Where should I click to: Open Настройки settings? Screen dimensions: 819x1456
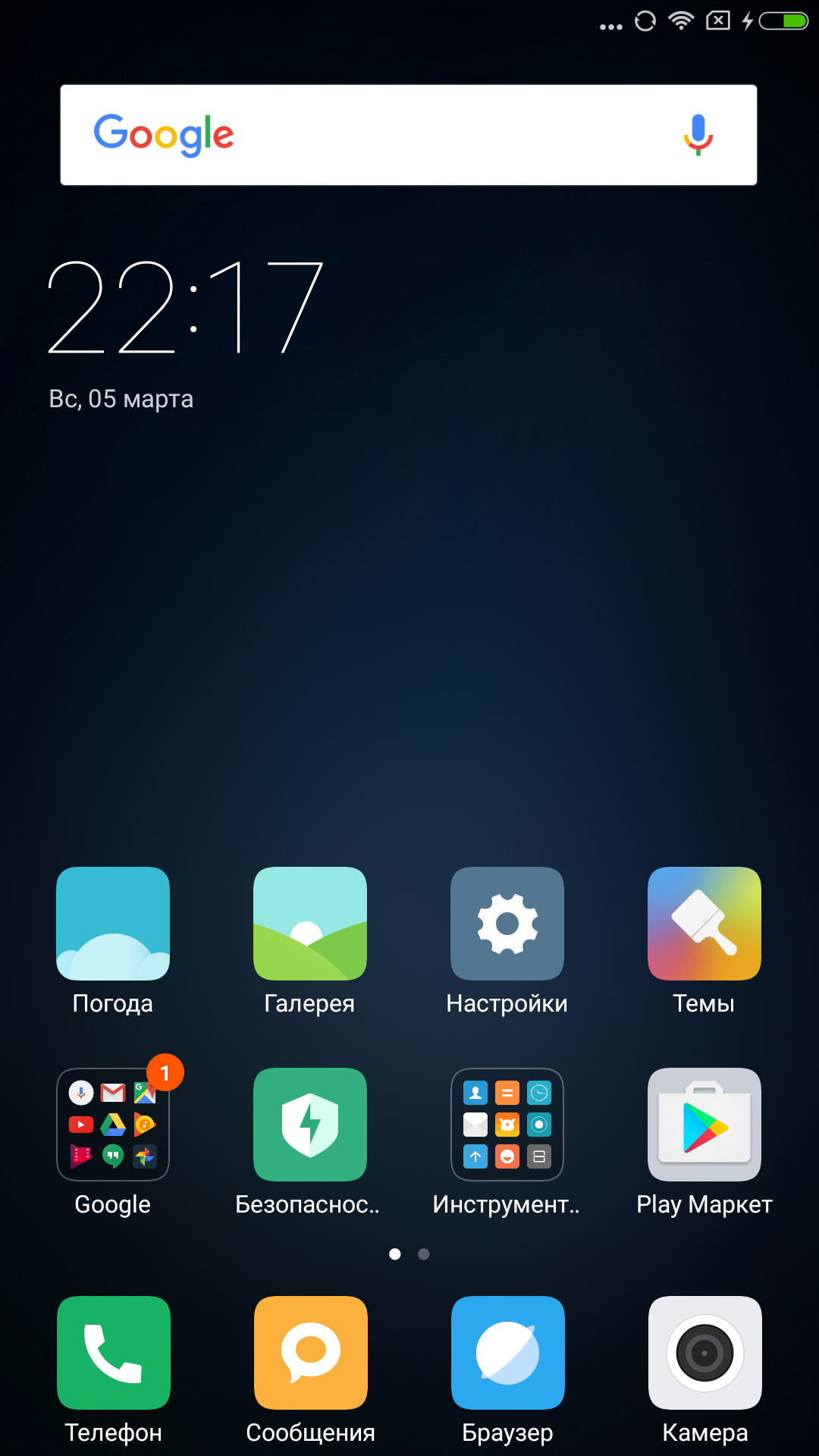pos(507,924)
